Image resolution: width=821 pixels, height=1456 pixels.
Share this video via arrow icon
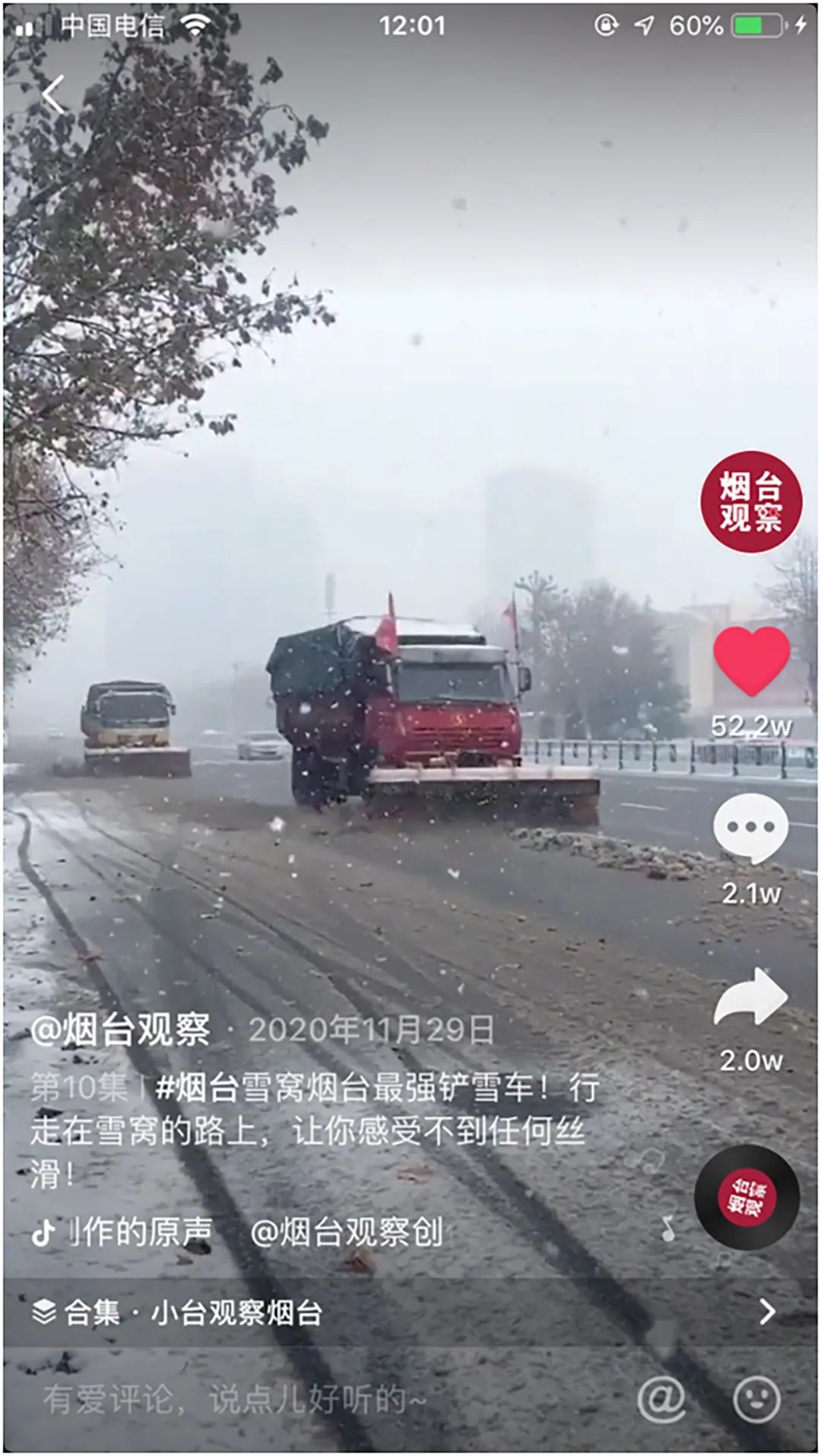pyautogui.click(x=750, y=997)
